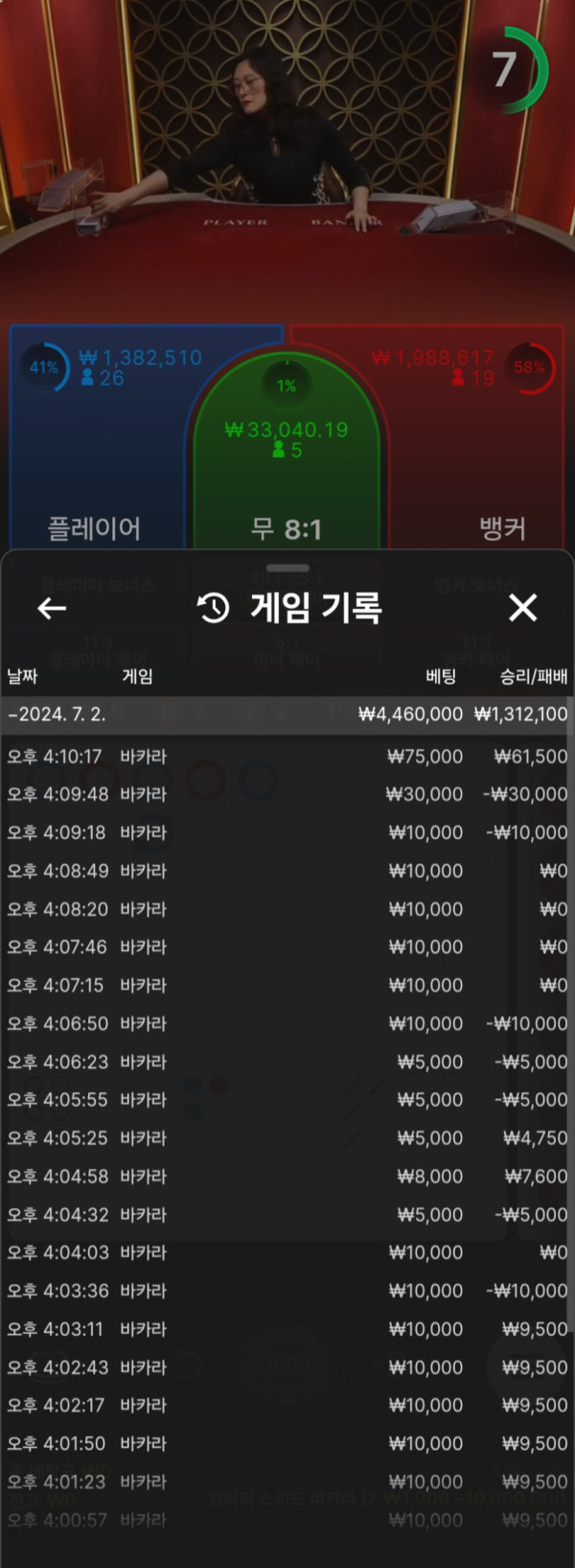Show the 오후 4:03:11 game result
This screenshot has width=575, height=1568.
point(287,1329)
